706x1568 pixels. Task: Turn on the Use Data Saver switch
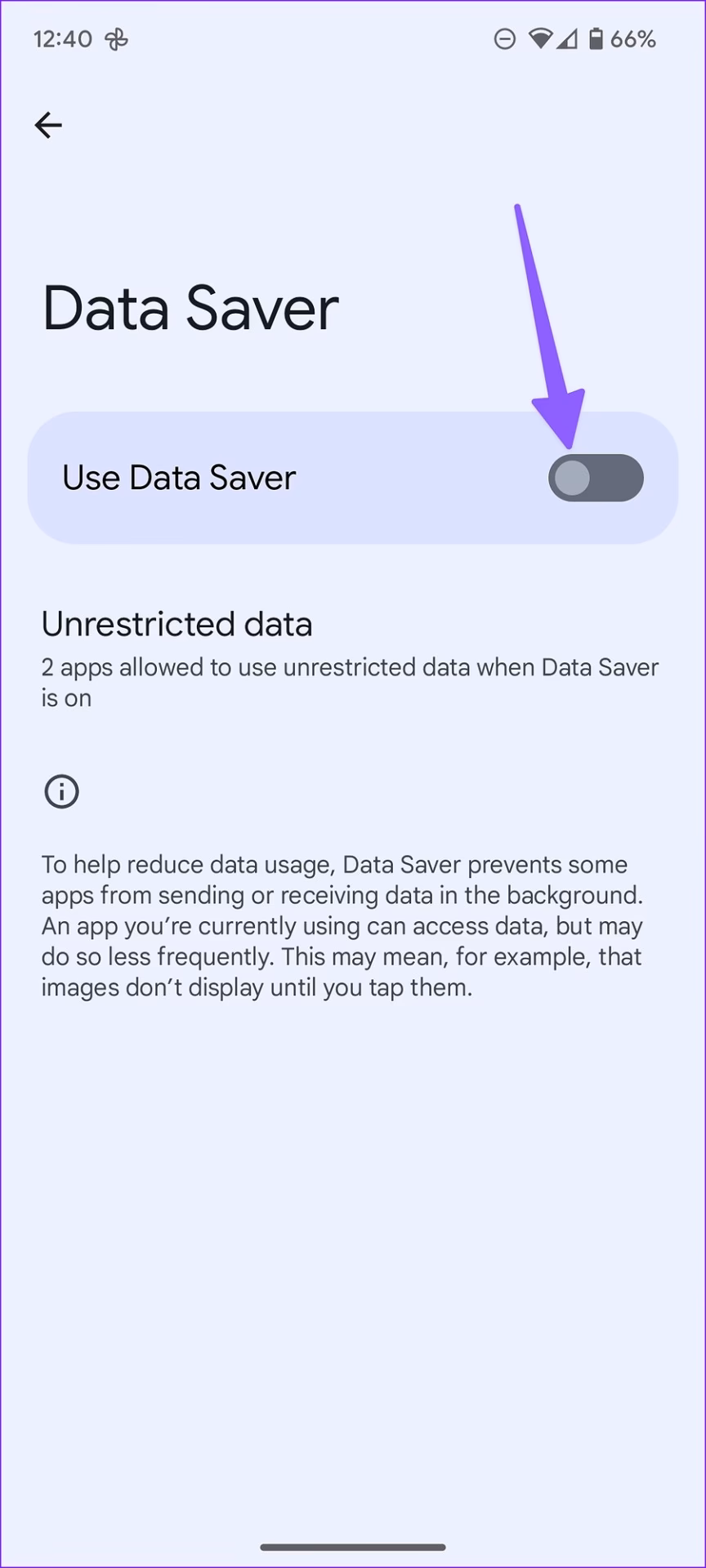(x=595, y=478)
